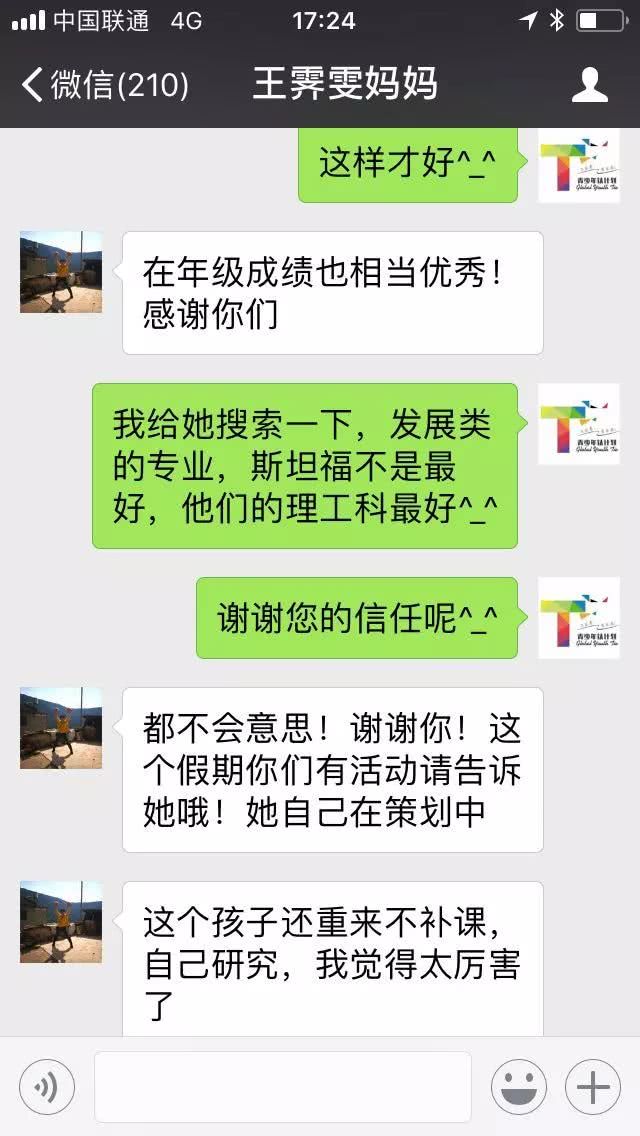Open own avatar beside 谢谢您的信任呢 message
Viewport: 640px width, 1136px height.
(x=579, y=617)
